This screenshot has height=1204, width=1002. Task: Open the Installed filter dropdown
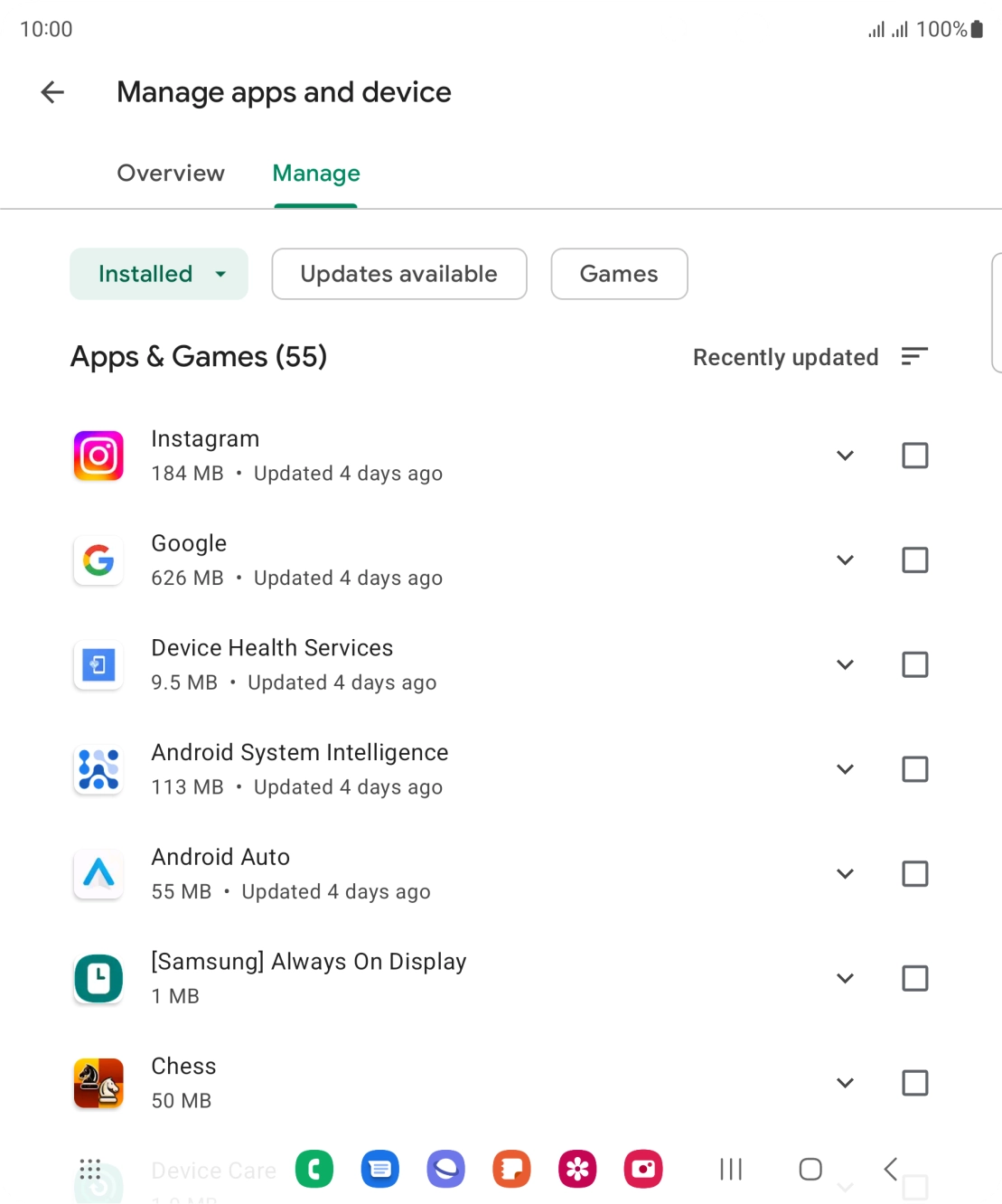158,274
